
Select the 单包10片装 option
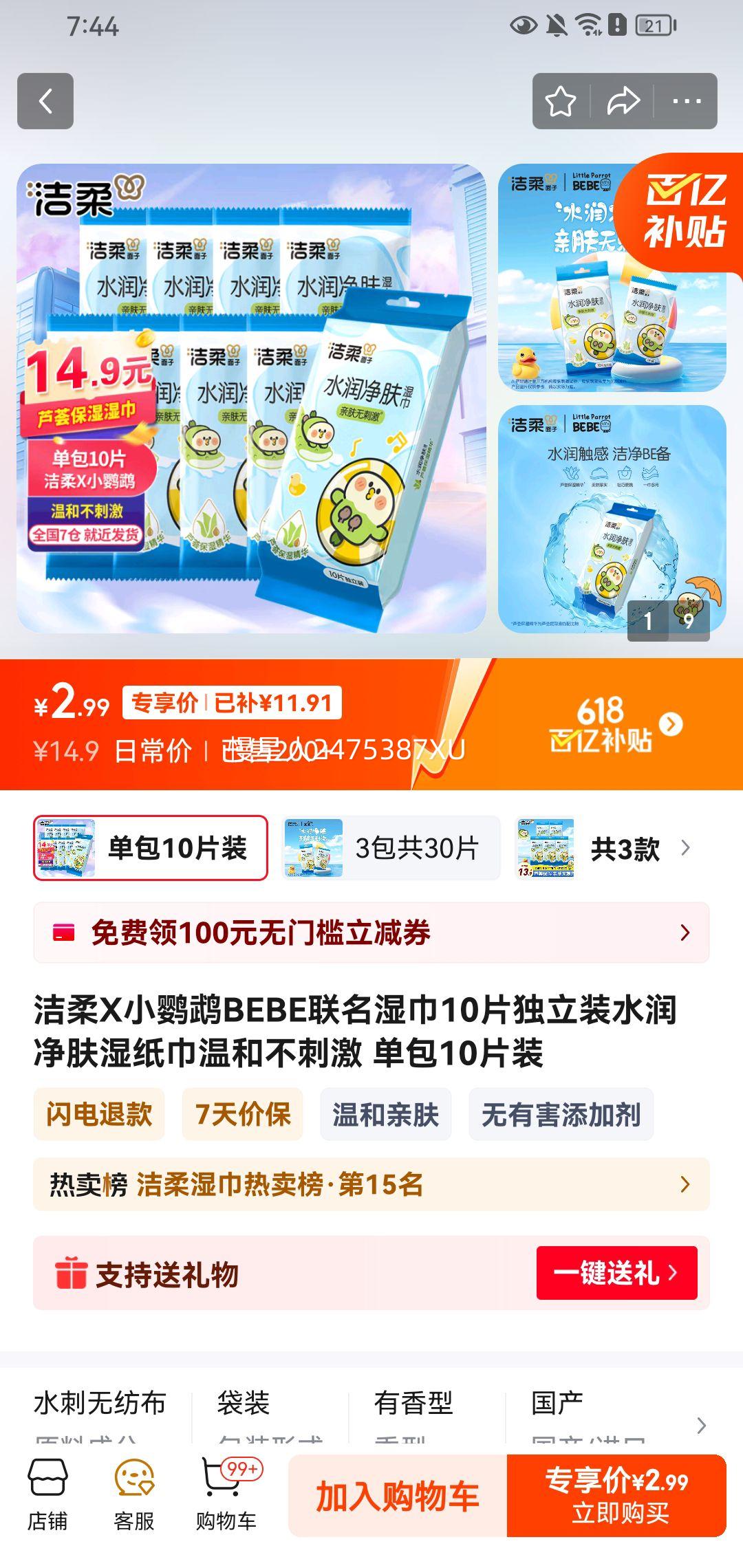tap(151, 847)
